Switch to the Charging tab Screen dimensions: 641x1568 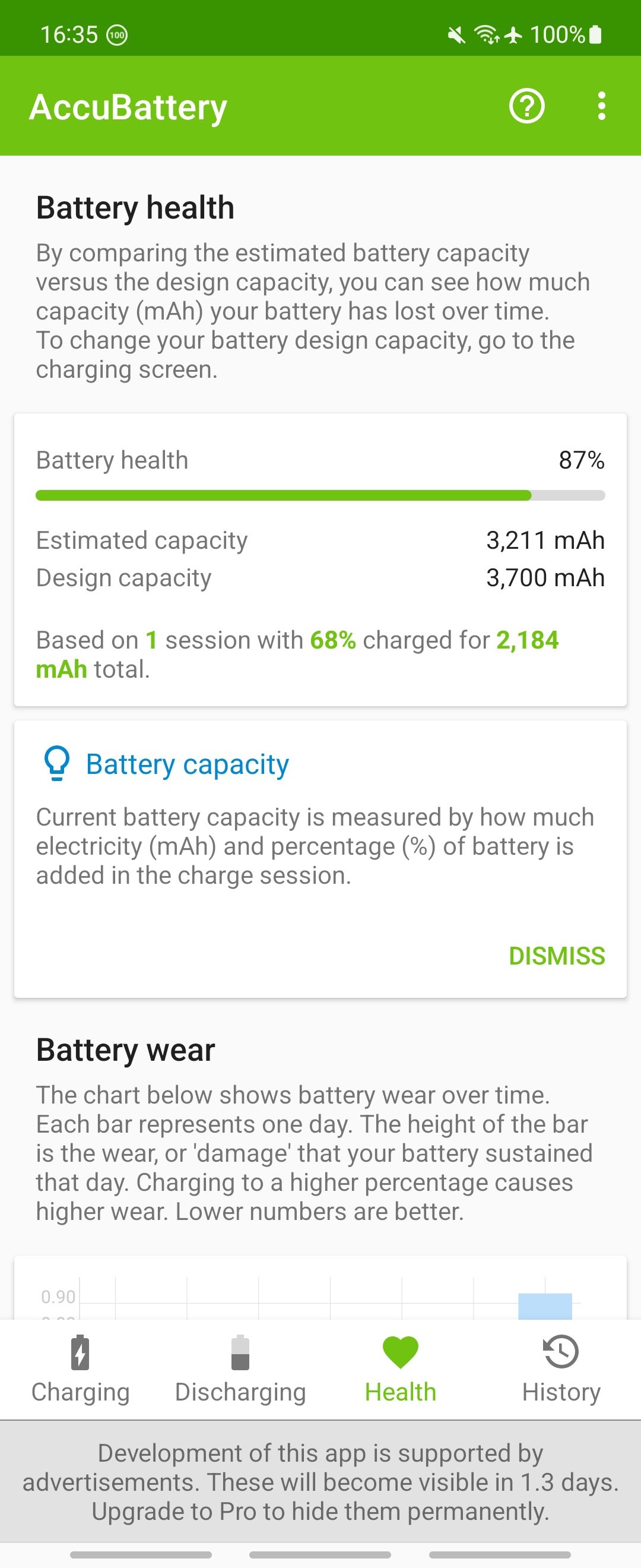point(80,1370)
